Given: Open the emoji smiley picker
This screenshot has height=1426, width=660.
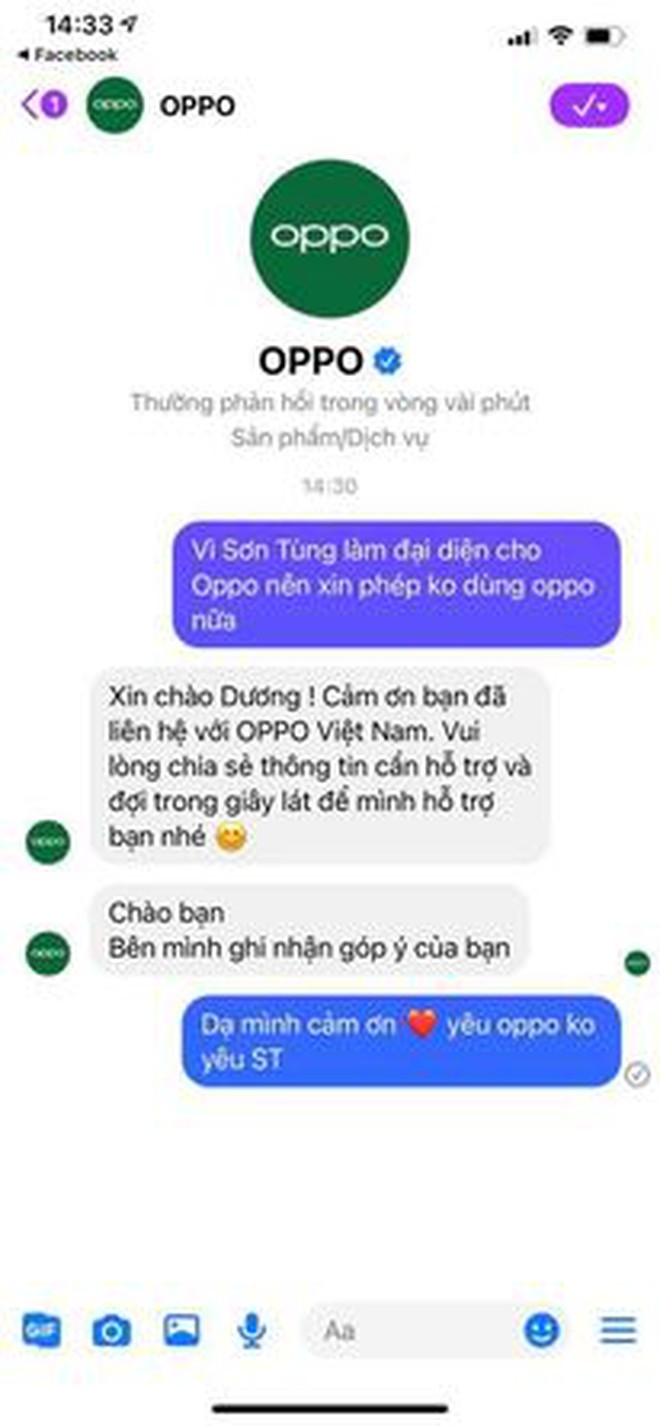Looking at the screenshot, I should [x=542, y=1329].
